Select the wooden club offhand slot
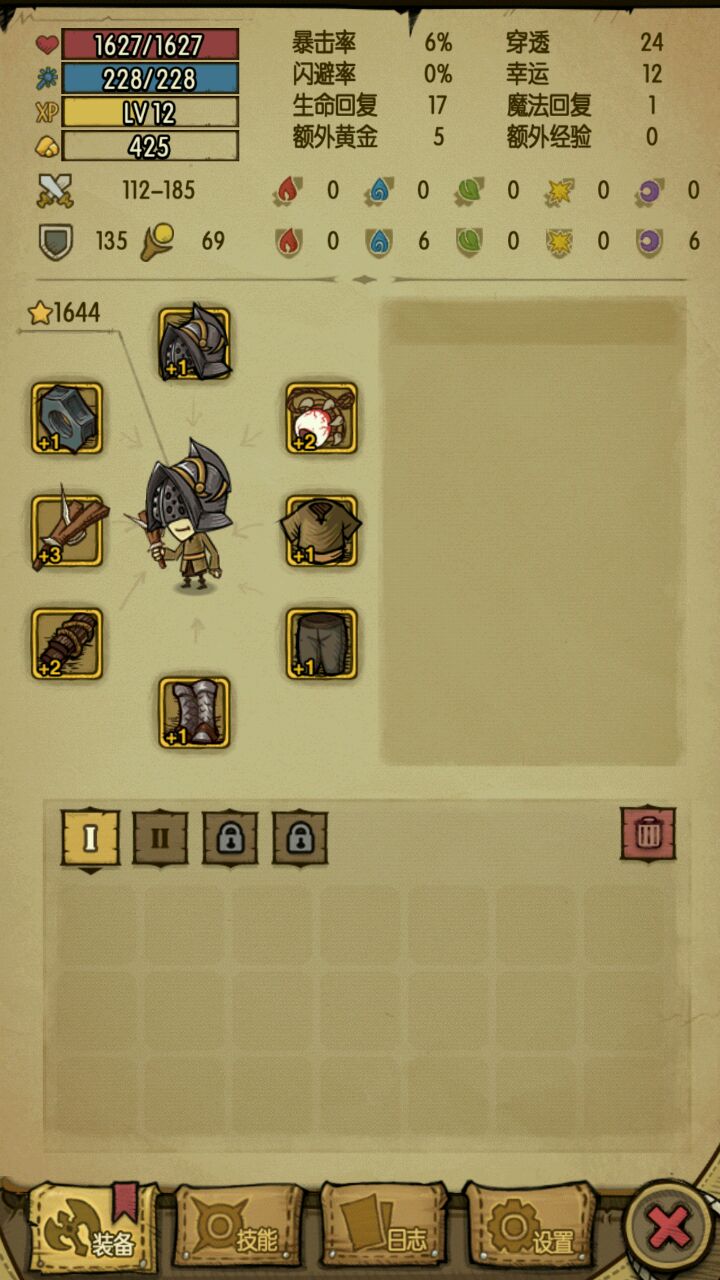 pos(67,643)
